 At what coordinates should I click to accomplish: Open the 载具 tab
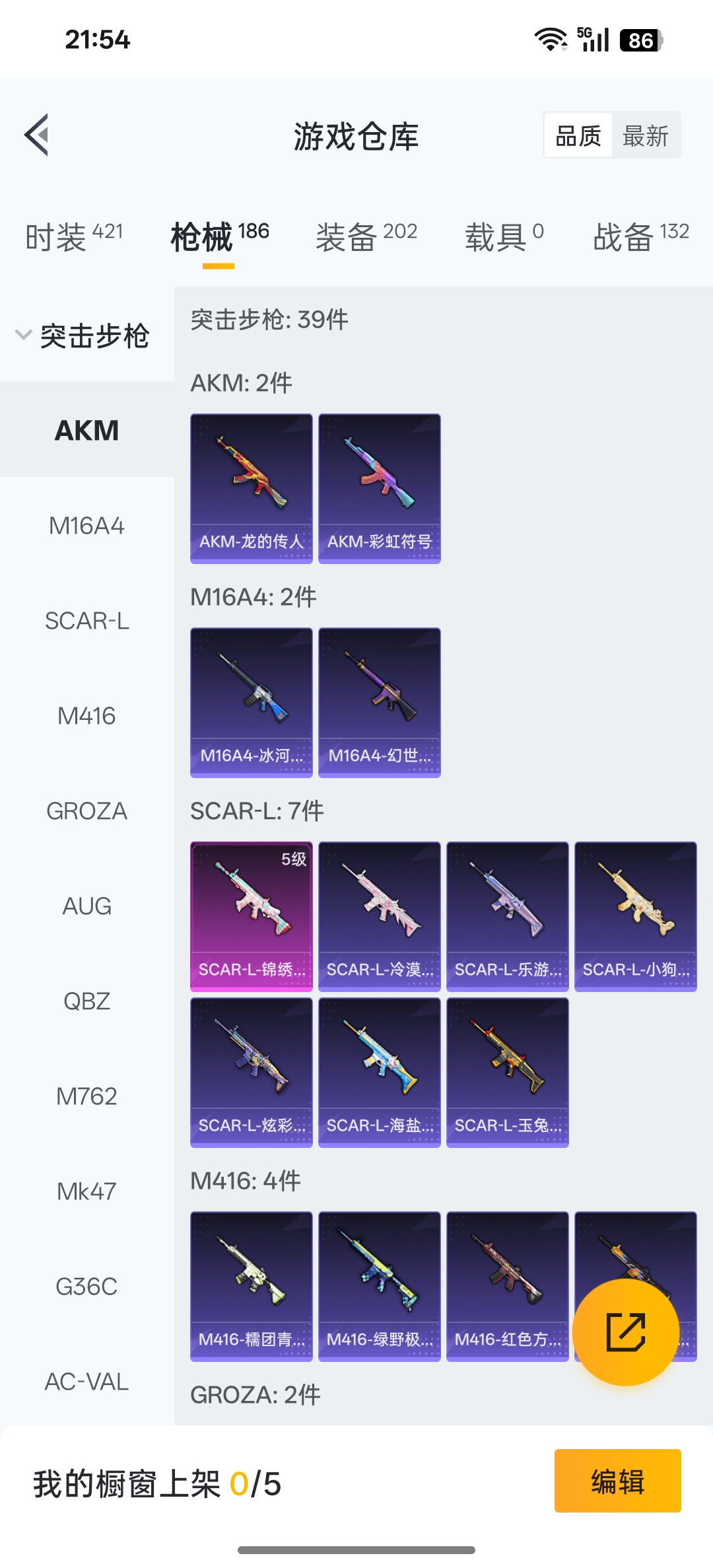click(x=504, y=236)
